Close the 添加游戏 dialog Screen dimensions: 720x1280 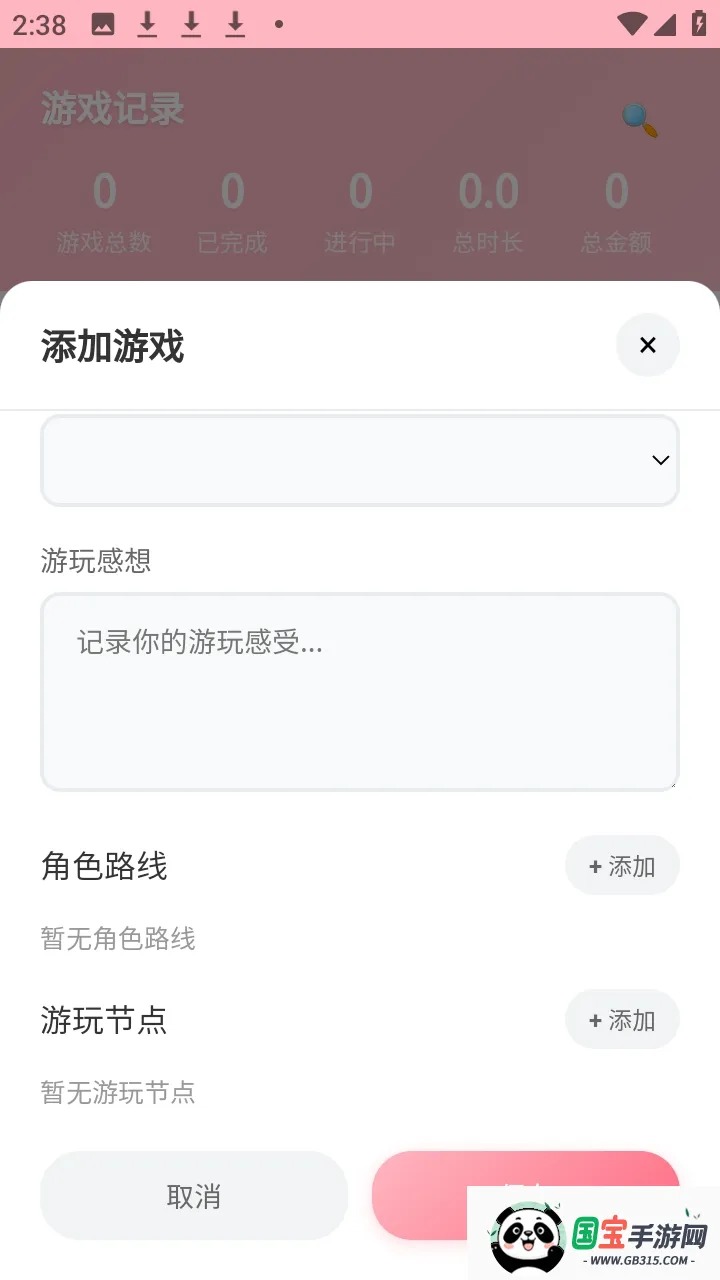pyautogui.click(x=648, y=345)
